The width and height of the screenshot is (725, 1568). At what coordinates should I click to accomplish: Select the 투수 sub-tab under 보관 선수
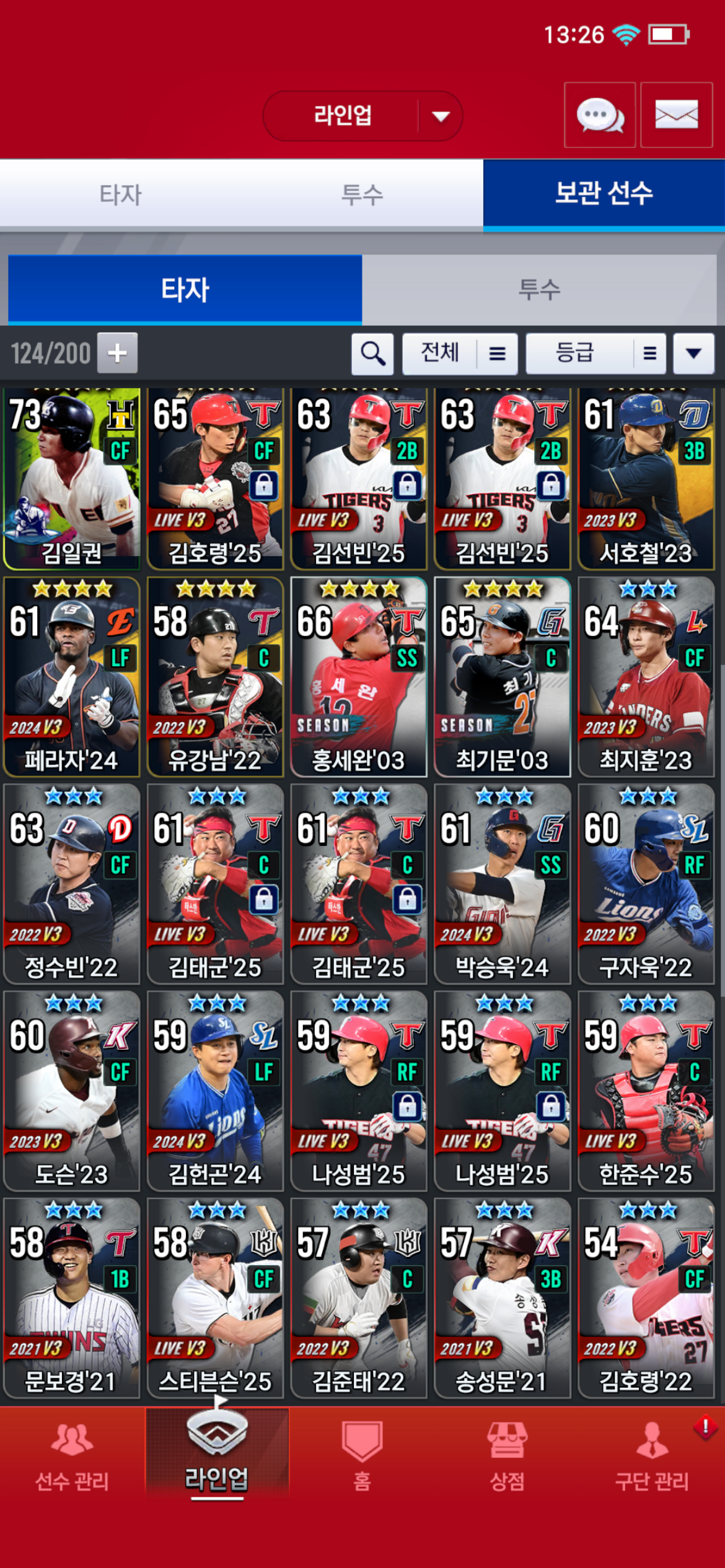[539, 289]
